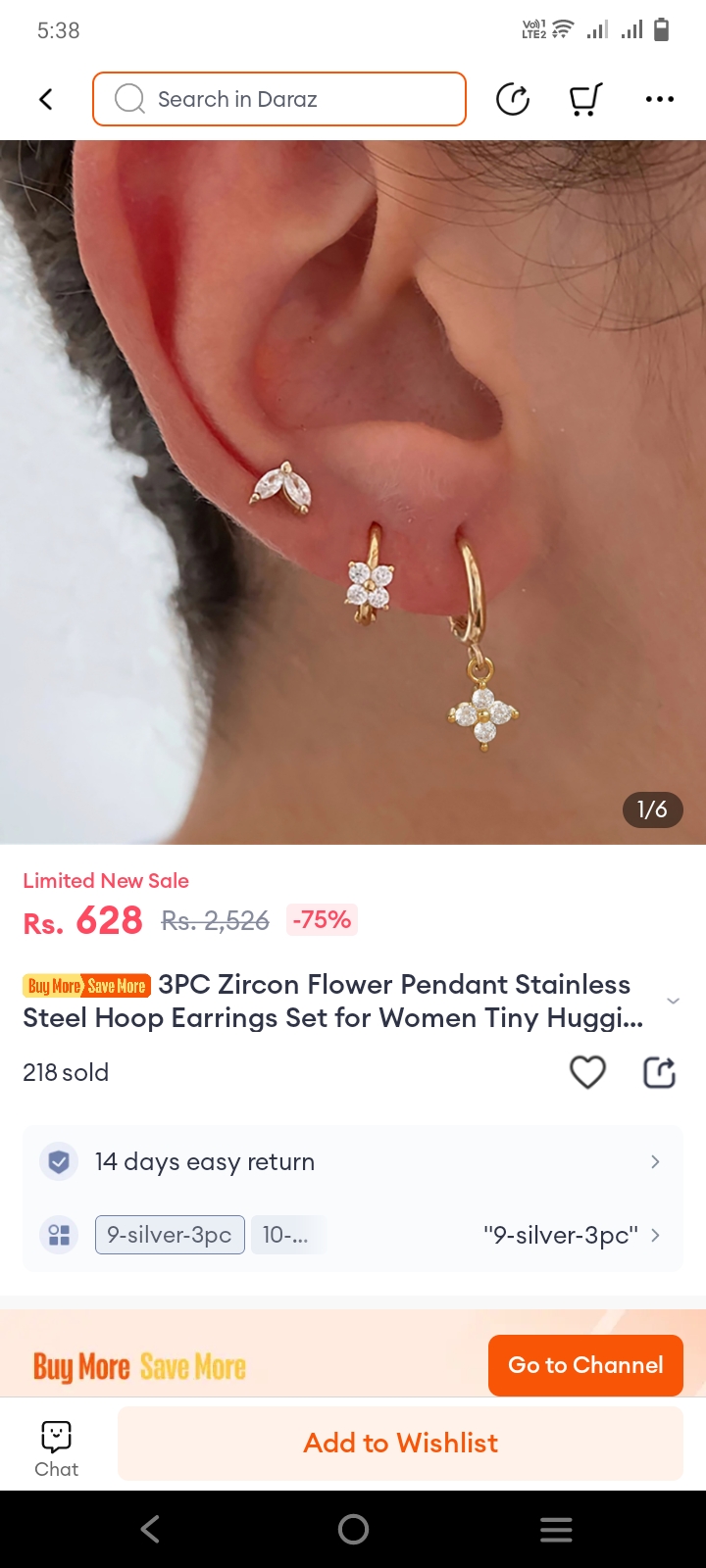Add product to favorites with heart icon
706x1568 pixels.
coord(587,1072)
